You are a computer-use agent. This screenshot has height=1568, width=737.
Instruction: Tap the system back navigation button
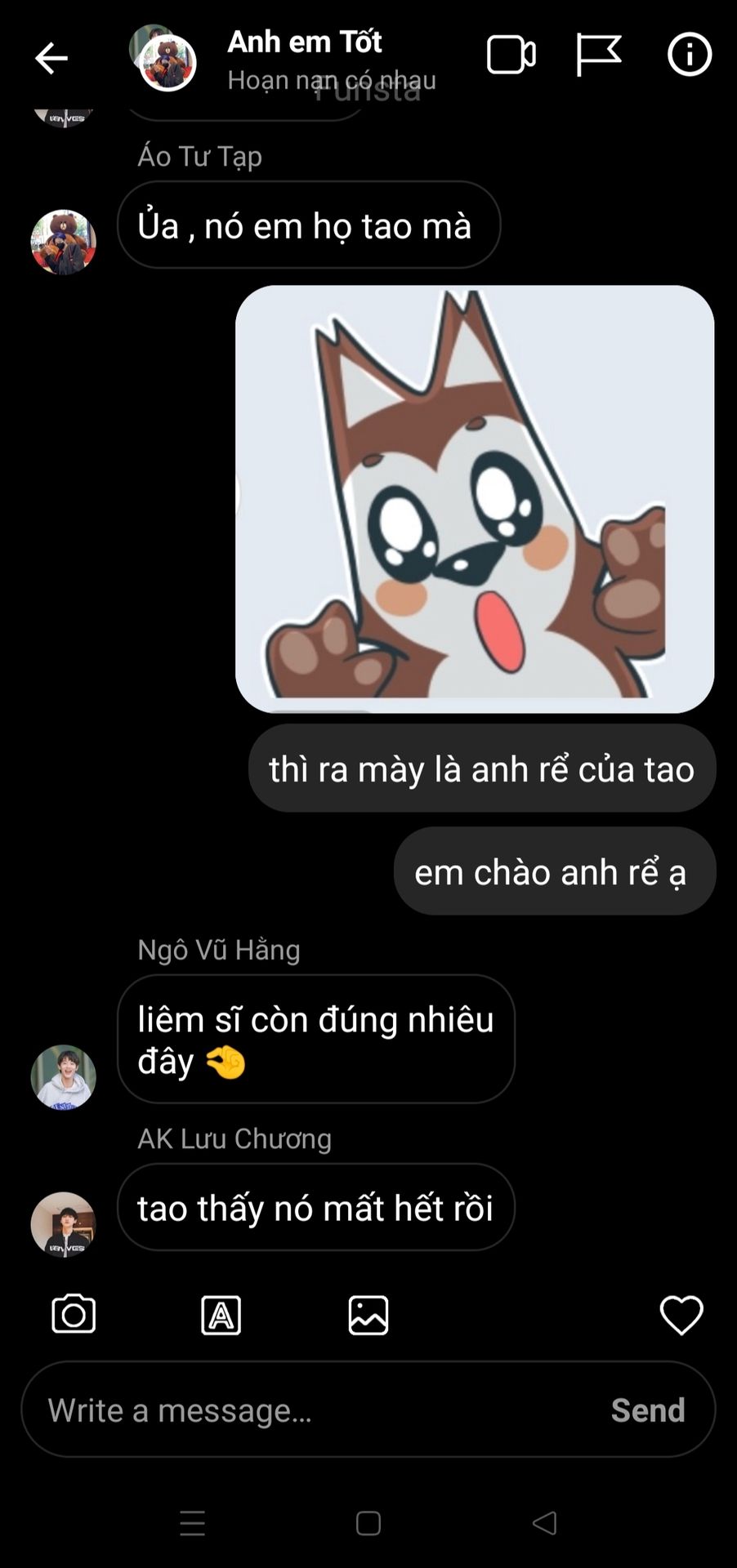pyautogui.click(x=544, y=1523)
